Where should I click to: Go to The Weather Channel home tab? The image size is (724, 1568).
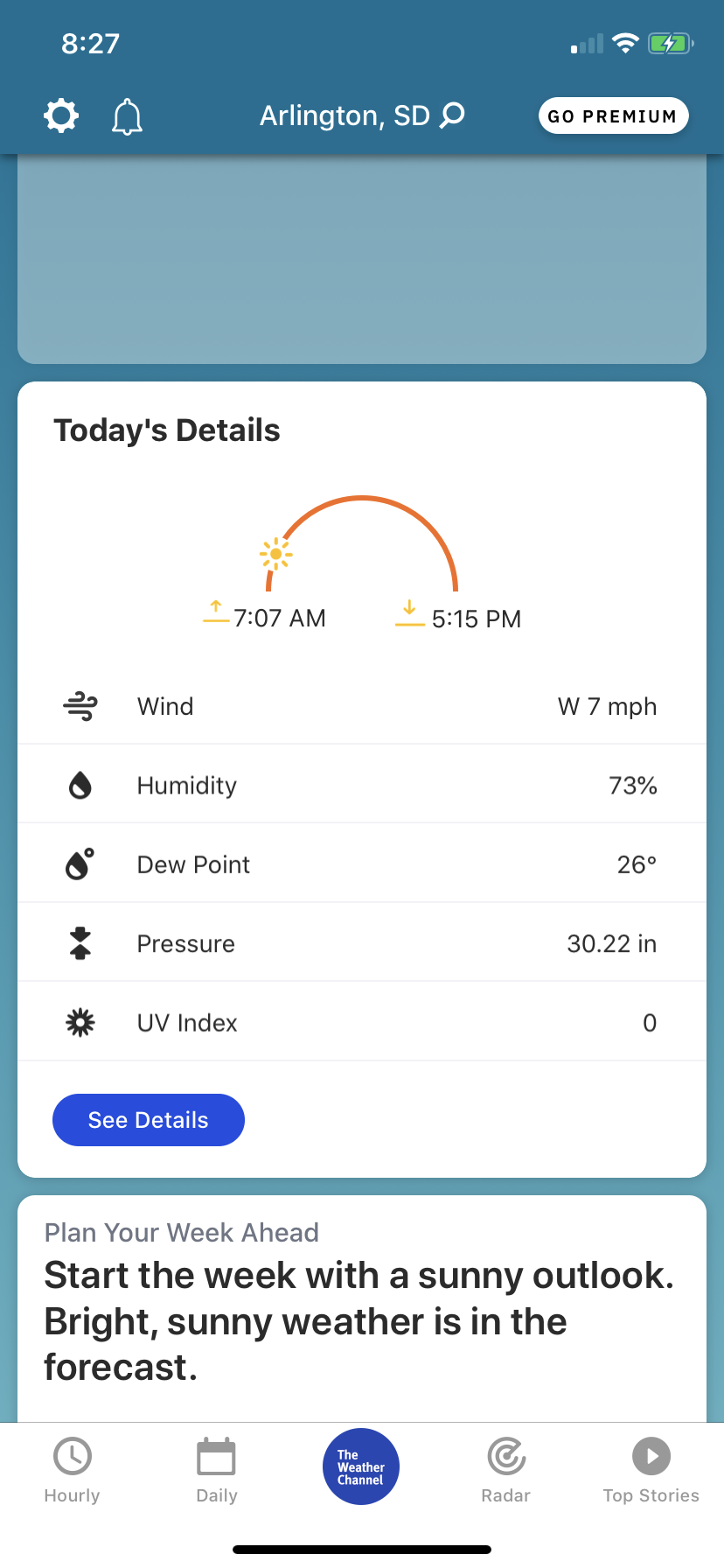point(361,1466)
